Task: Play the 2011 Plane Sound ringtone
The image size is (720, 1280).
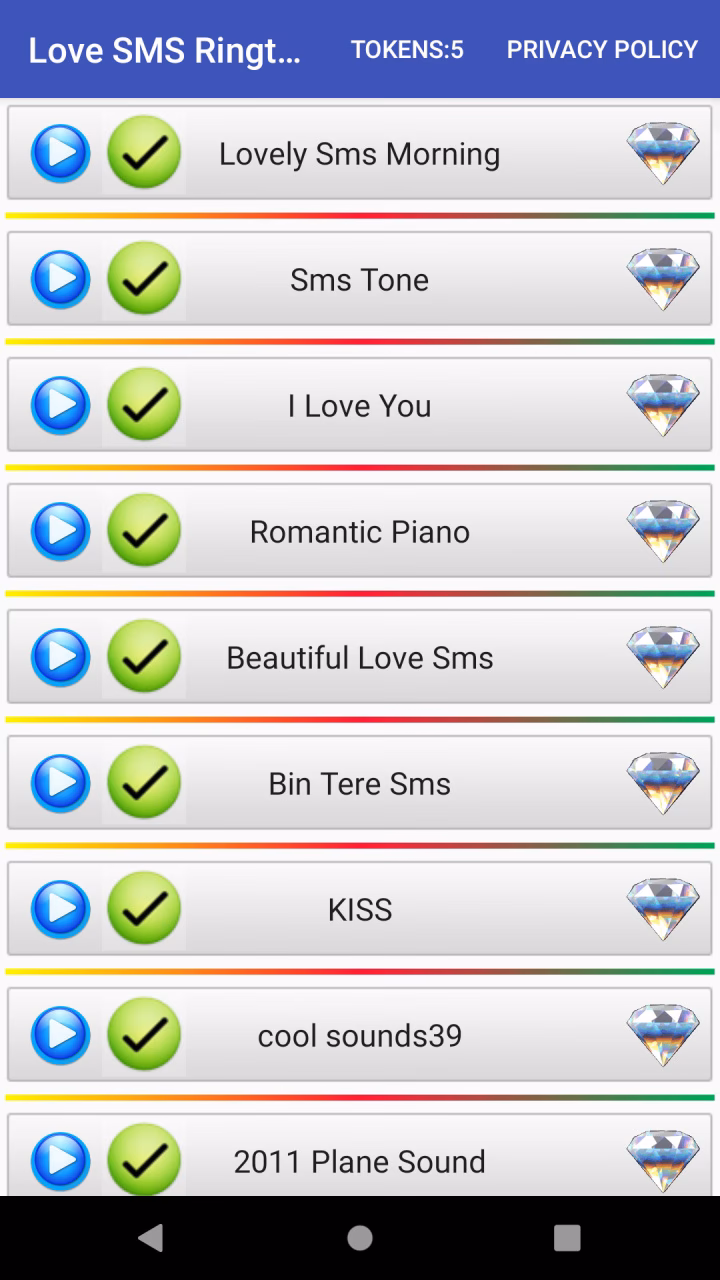Action: tap(60, 1158)
